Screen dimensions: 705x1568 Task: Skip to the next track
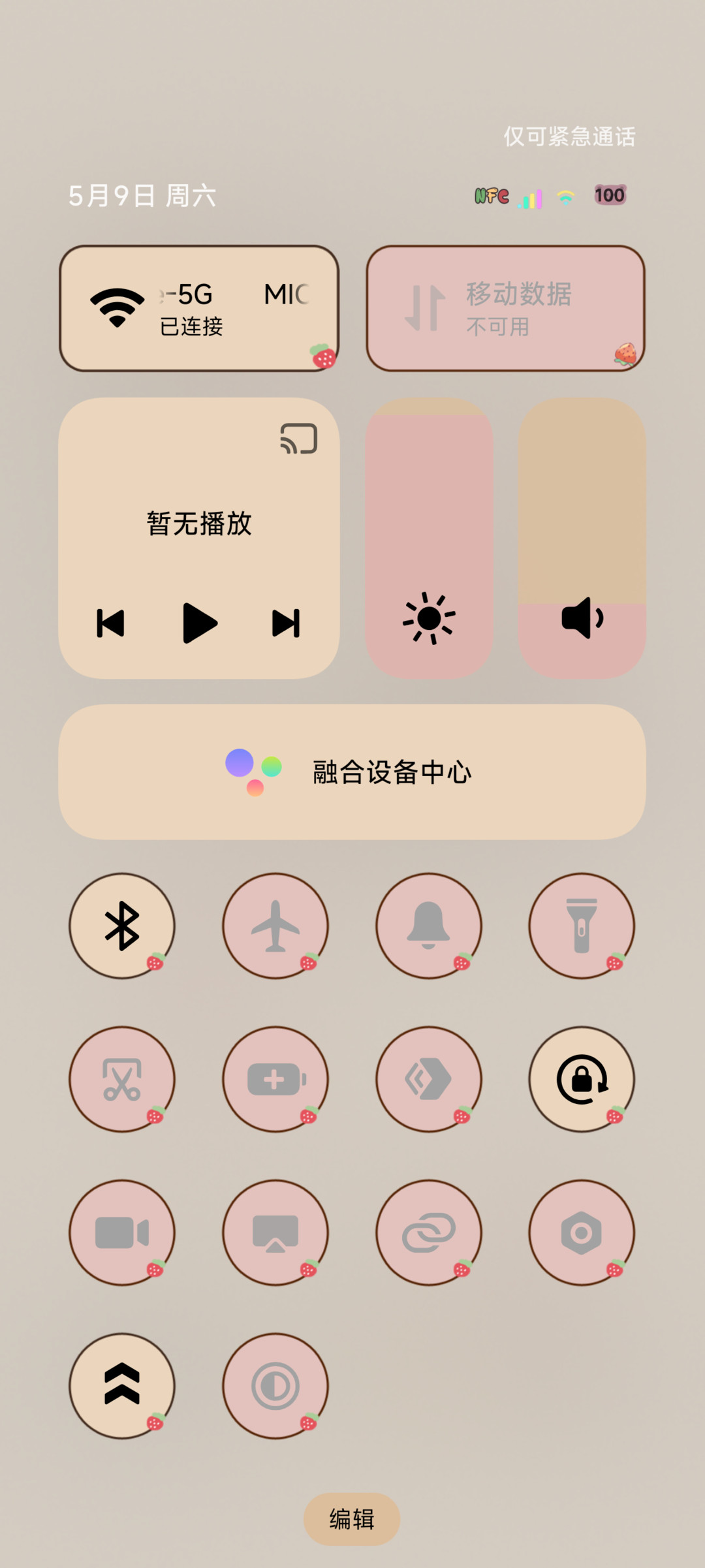286,623
